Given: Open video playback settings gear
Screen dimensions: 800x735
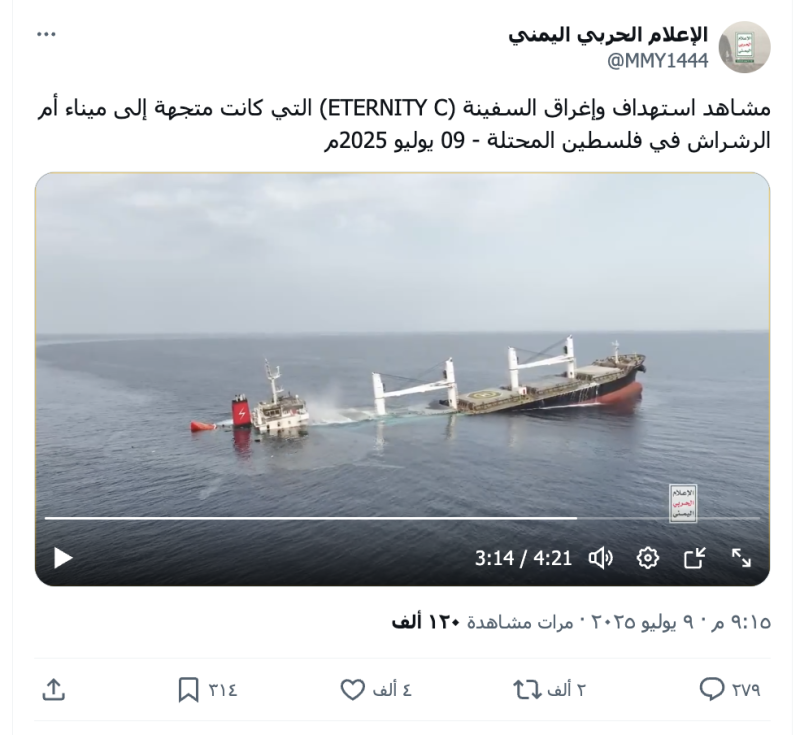Looking at the screenshot, I should click(x=648, y=557).
